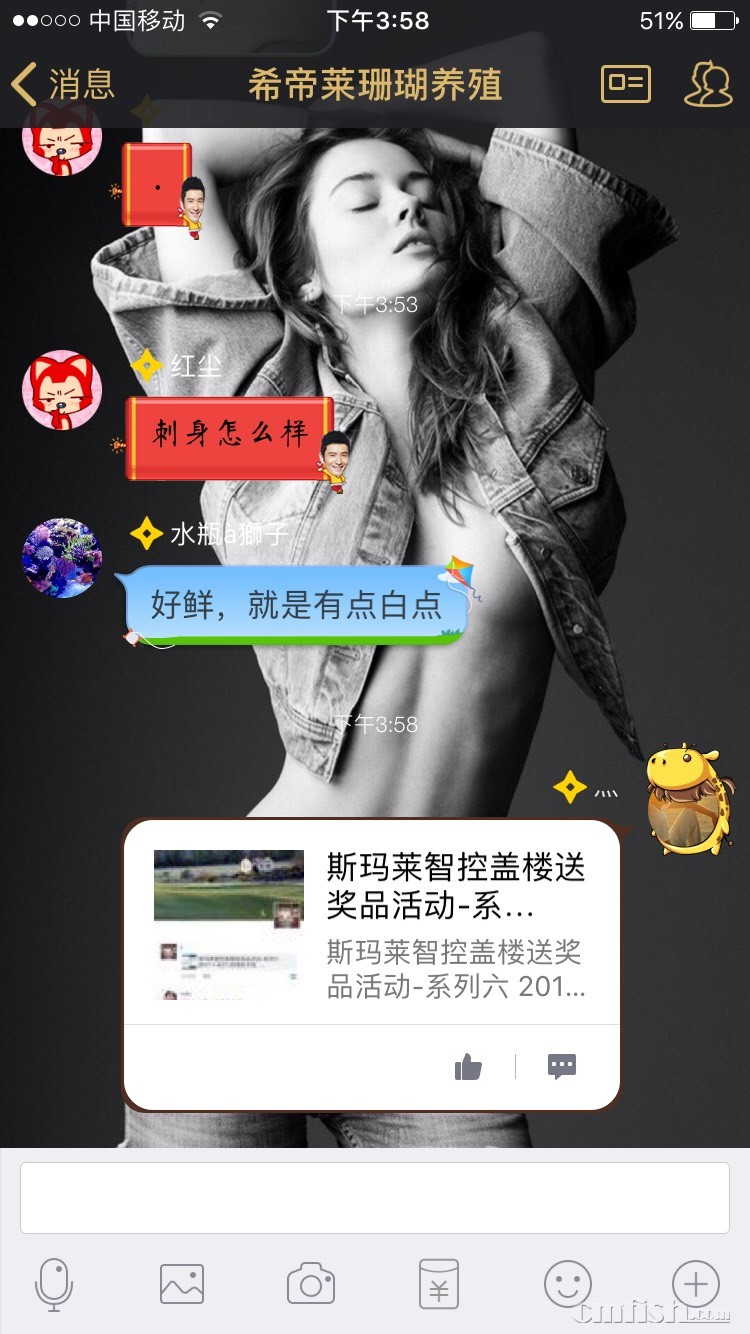Focus the message text input field
Image resolution: width=750 pixels, height=1334 pixels.
pyautogui.click(x=374, y=1197)
